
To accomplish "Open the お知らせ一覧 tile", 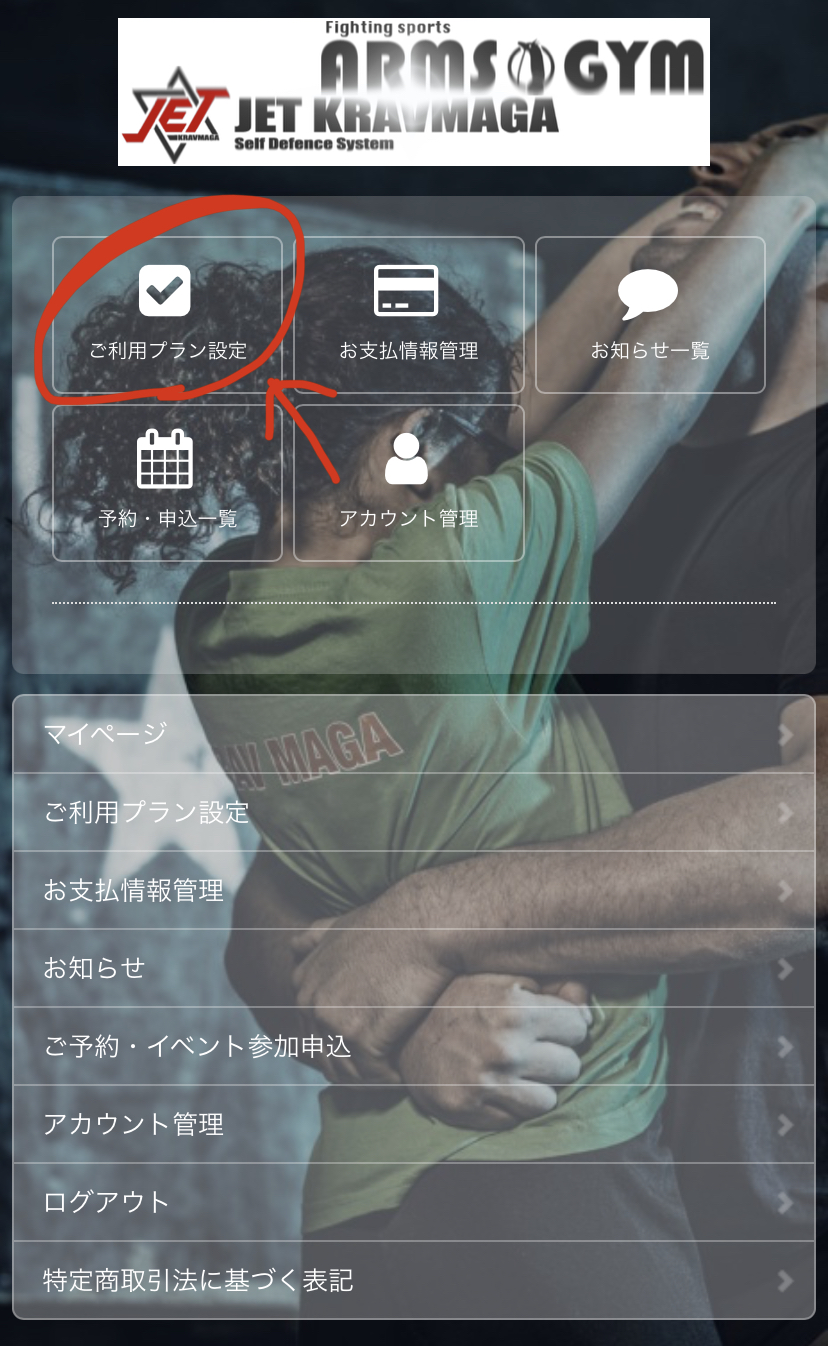I will pos(650,315).
